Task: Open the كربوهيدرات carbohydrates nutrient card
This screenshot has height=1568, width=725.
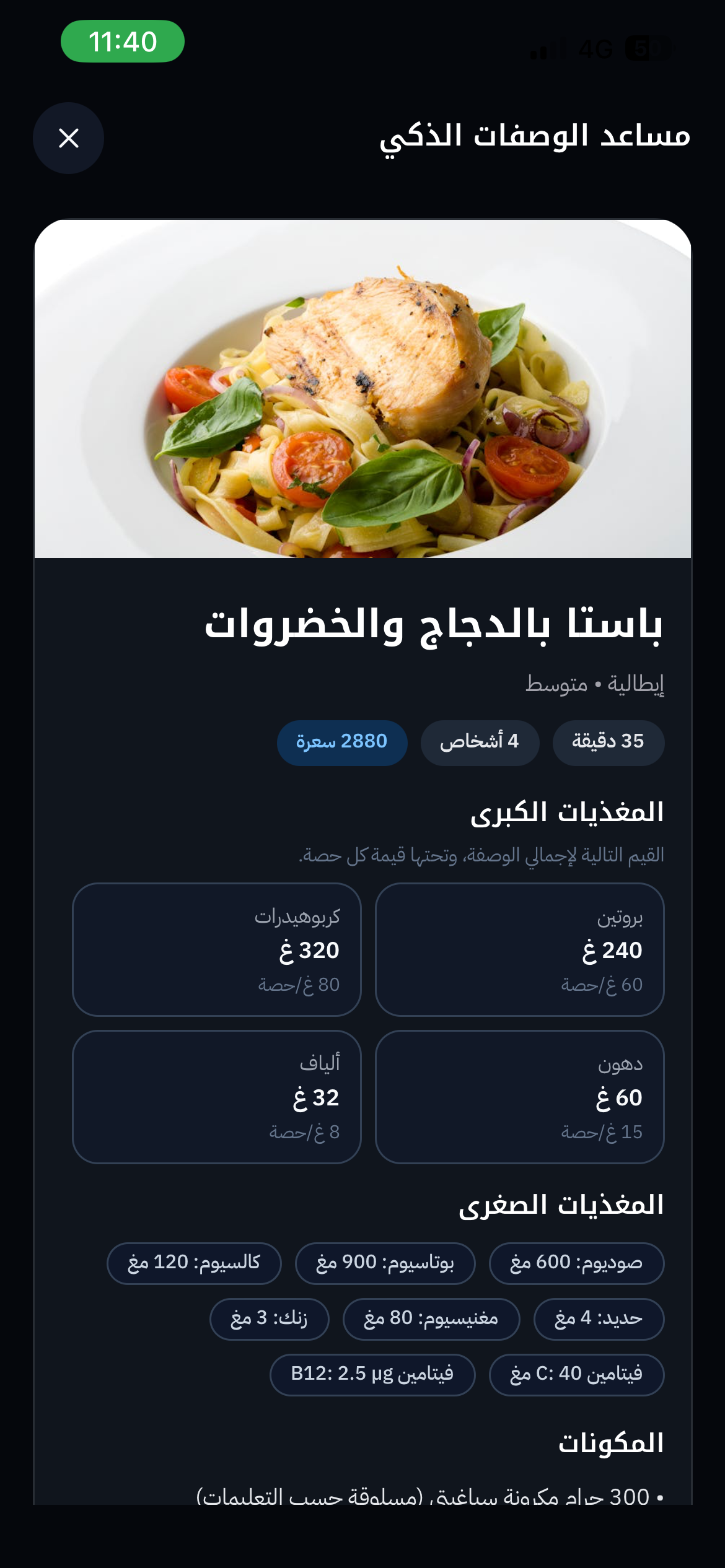Action: coord(216,951)
